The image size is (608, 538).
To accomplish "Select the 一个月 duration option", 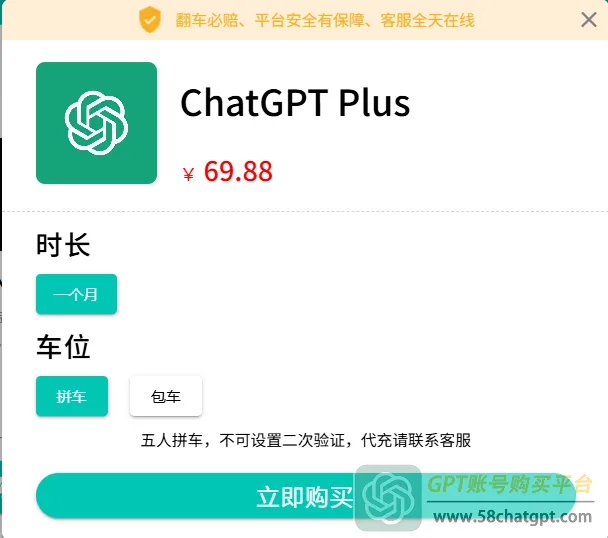I will (76, 294).
